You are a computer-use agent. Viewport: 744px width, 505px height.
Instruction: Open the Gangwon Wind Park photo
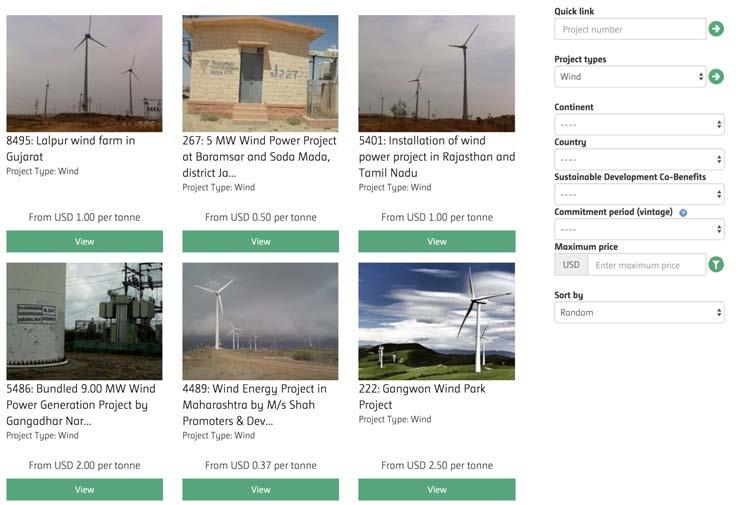(x=436, y=320)
